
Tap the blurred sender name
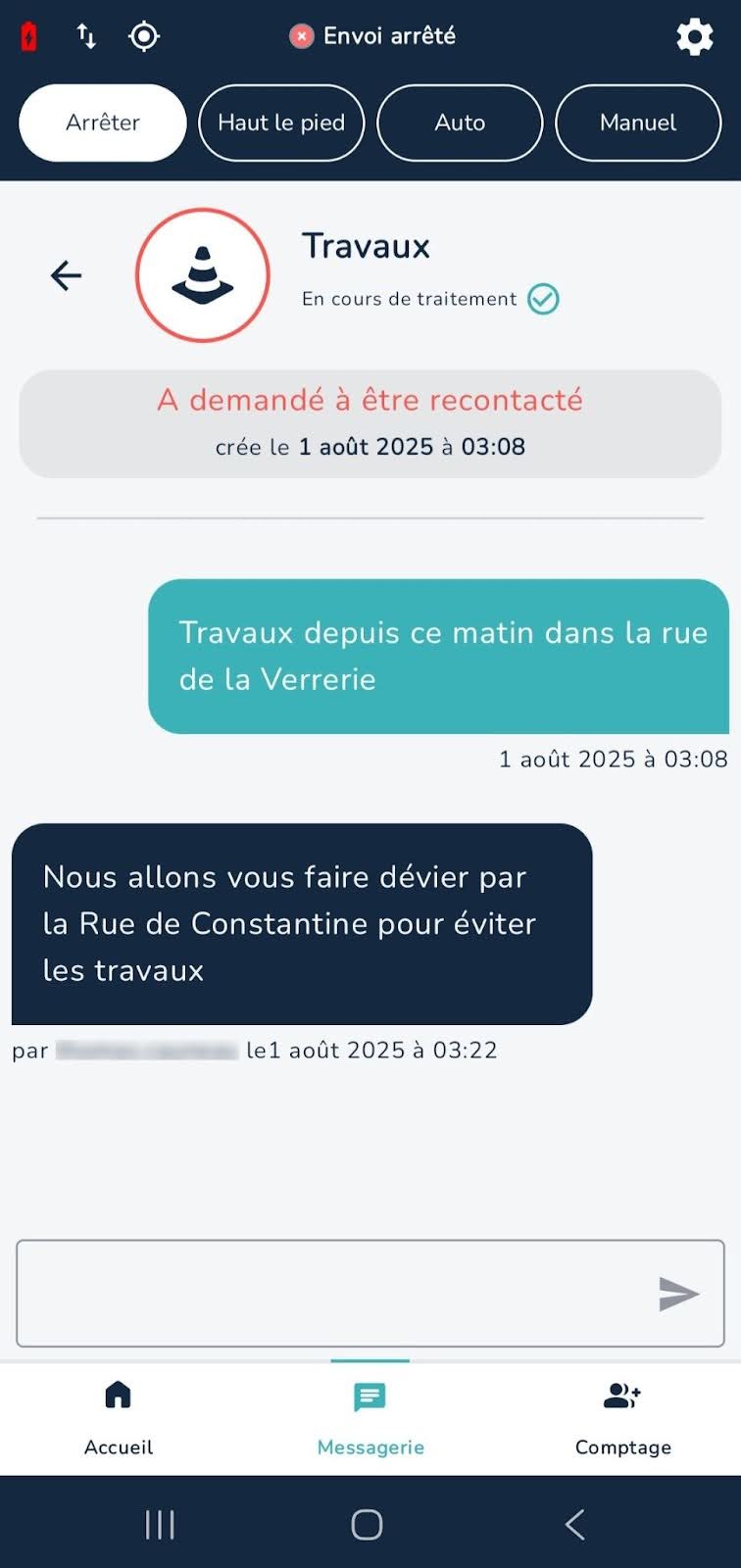pyautogui.click(x=147, y=1050)
